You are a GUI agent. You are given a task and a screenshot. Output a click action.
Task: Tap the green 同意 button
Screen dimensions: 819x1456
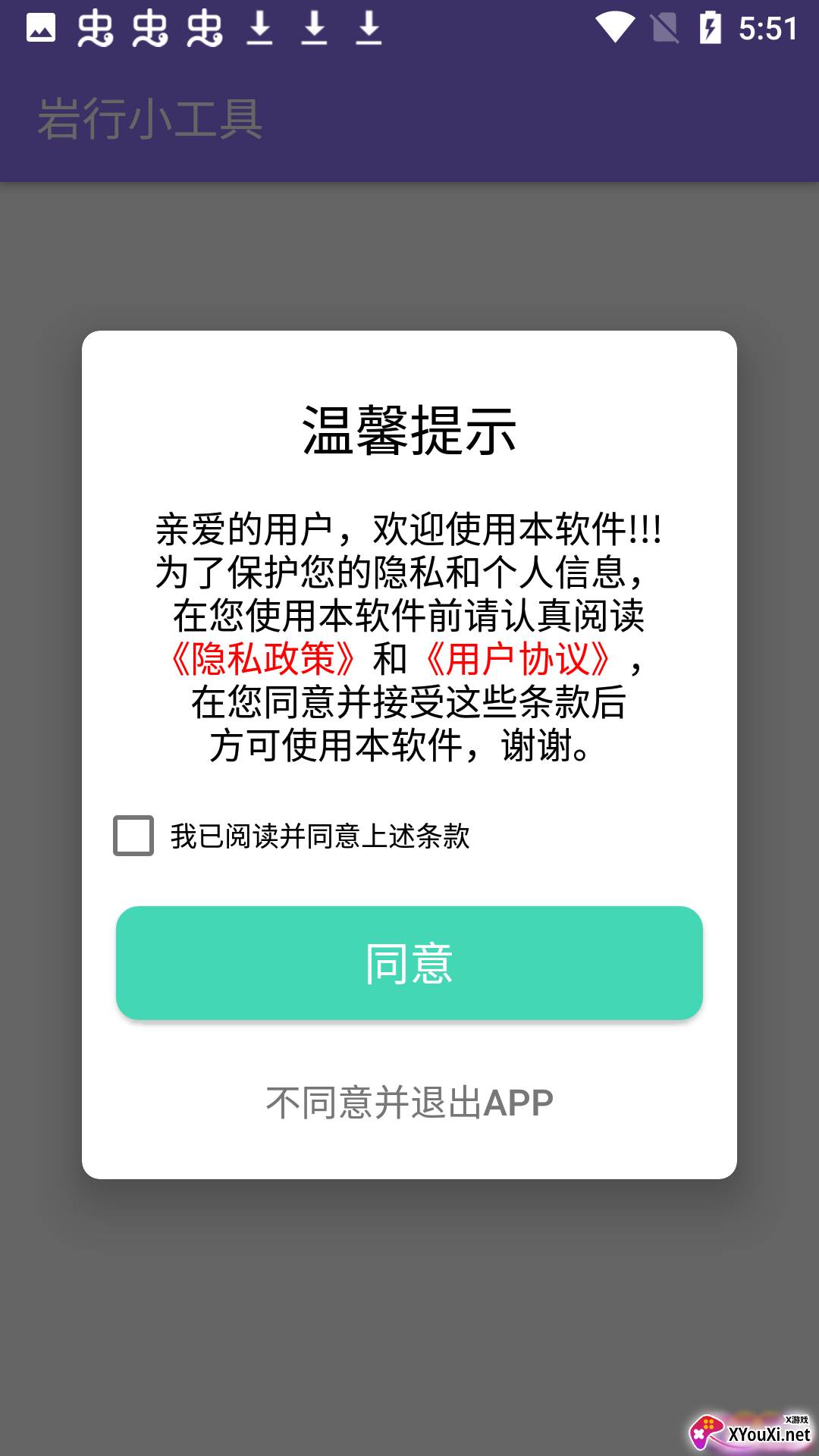(x=409, y=963)
